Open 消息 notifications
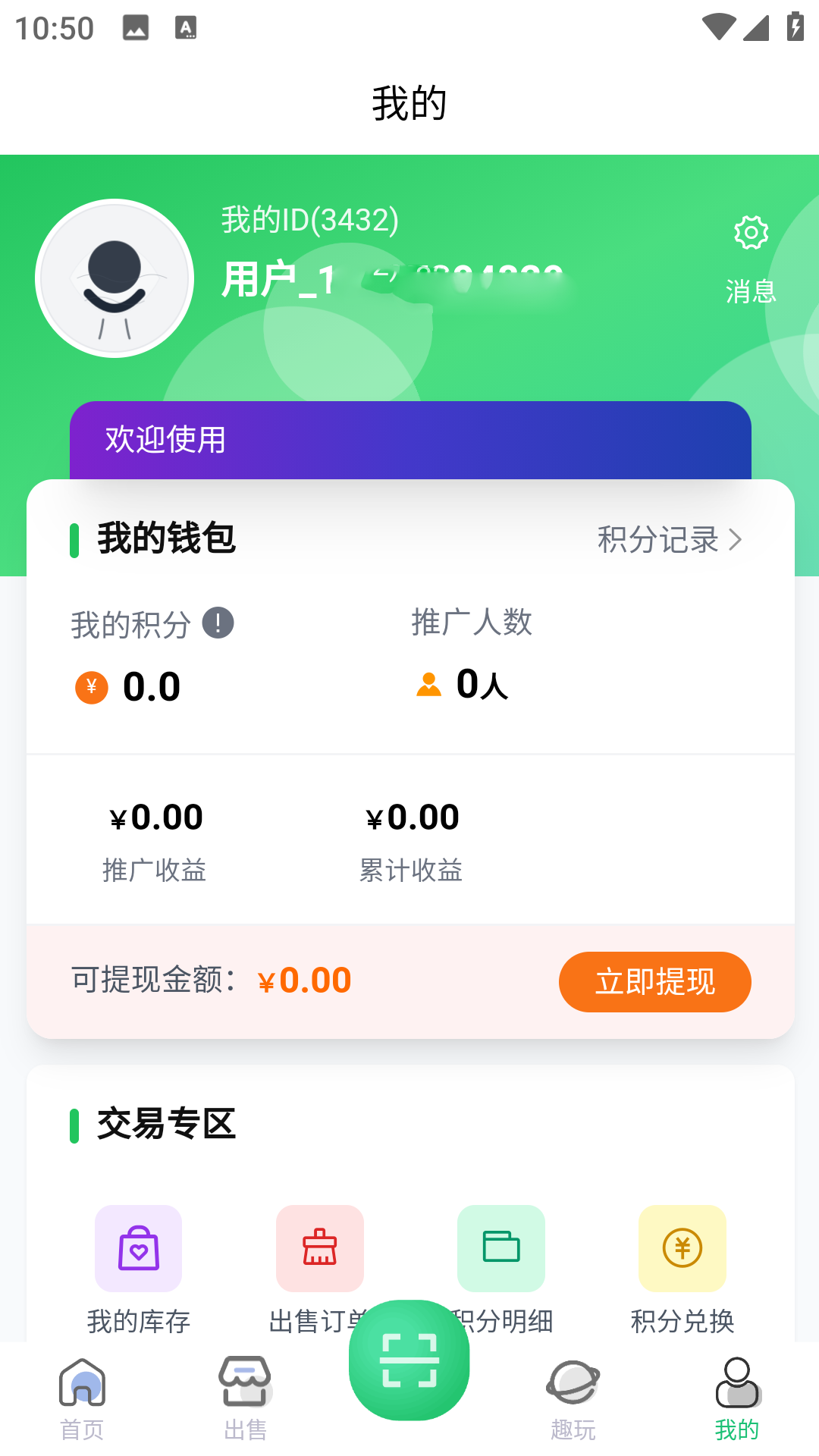This screenshot has height=1456, width=819. [x=750, y=290]
